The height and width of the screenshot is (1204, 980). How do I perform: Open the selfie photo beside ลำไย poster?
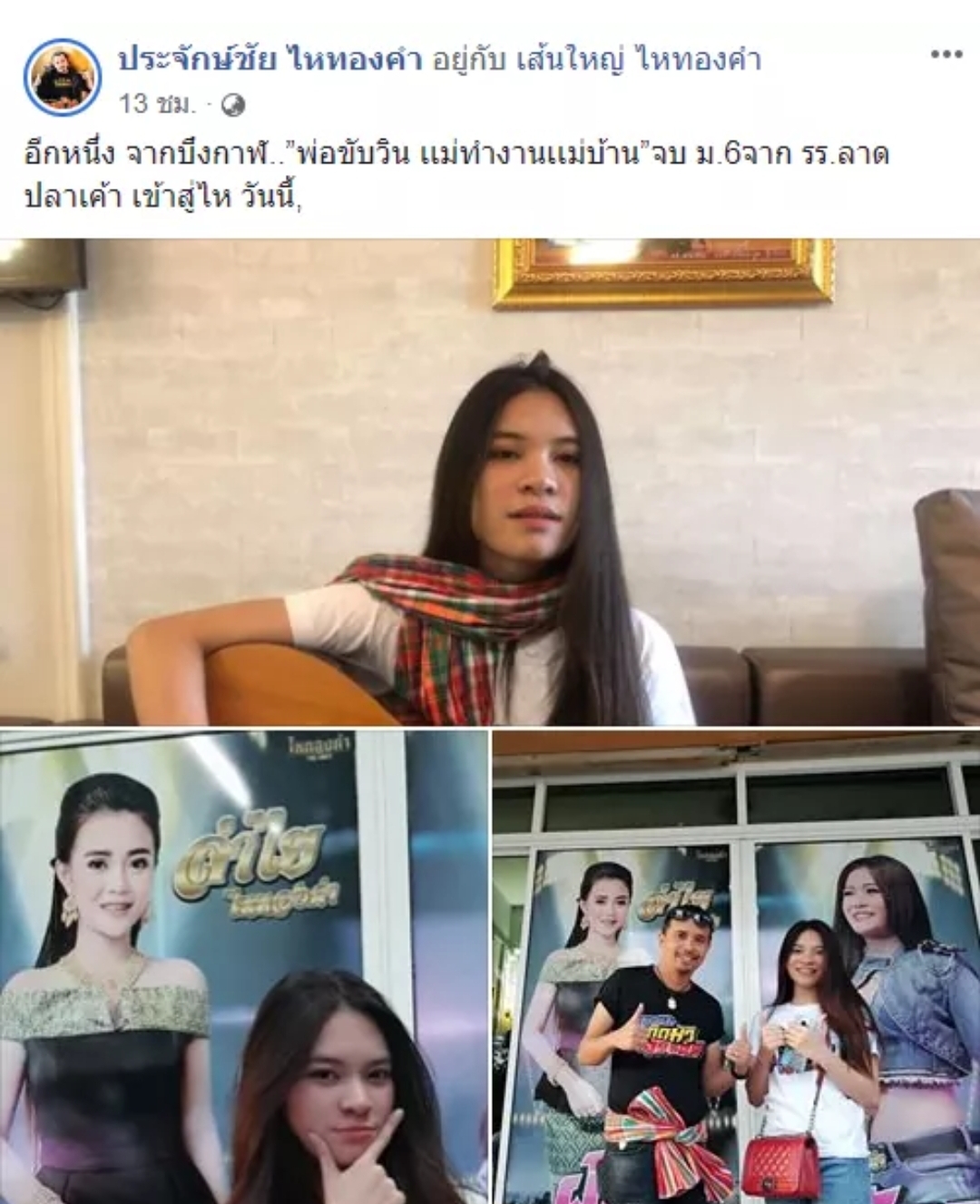[x=243, y=966]
